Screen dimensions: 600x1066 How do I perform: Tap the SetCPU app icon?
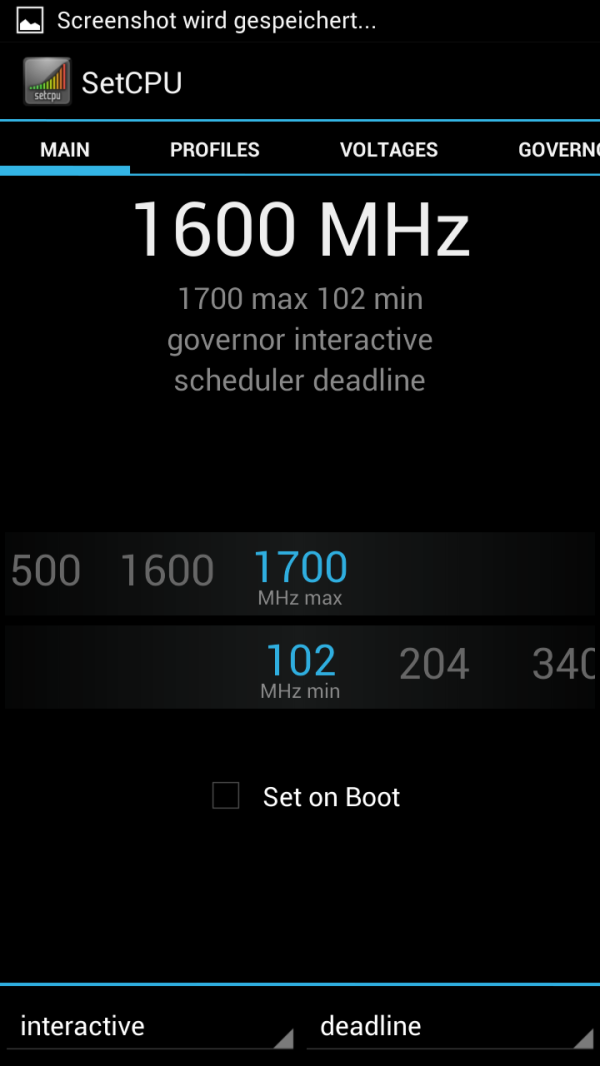tap(47, 82)
